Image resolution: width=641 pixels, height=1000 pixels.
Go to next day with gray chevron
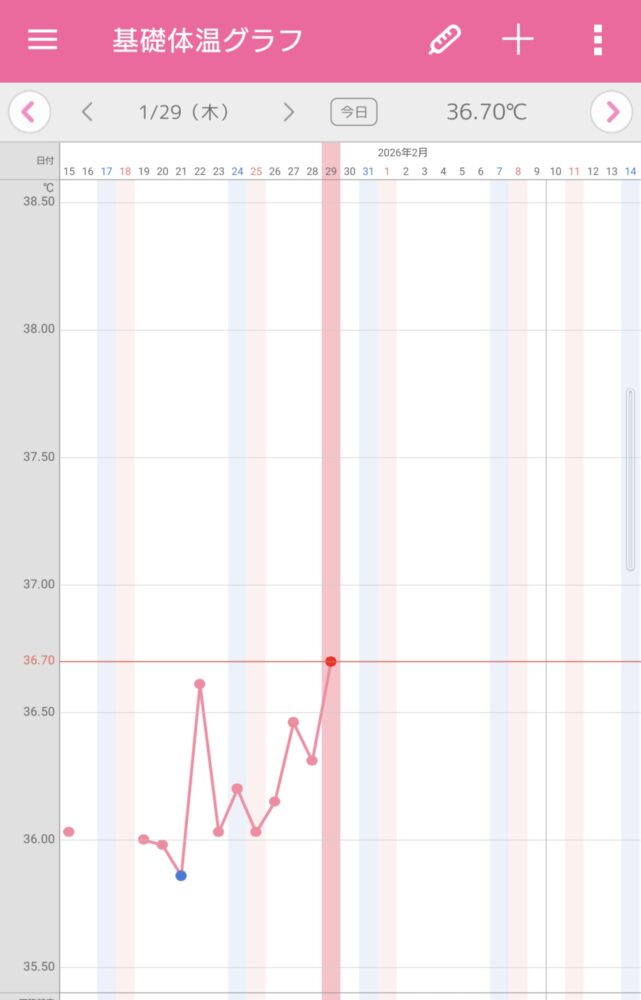[289, 112]
